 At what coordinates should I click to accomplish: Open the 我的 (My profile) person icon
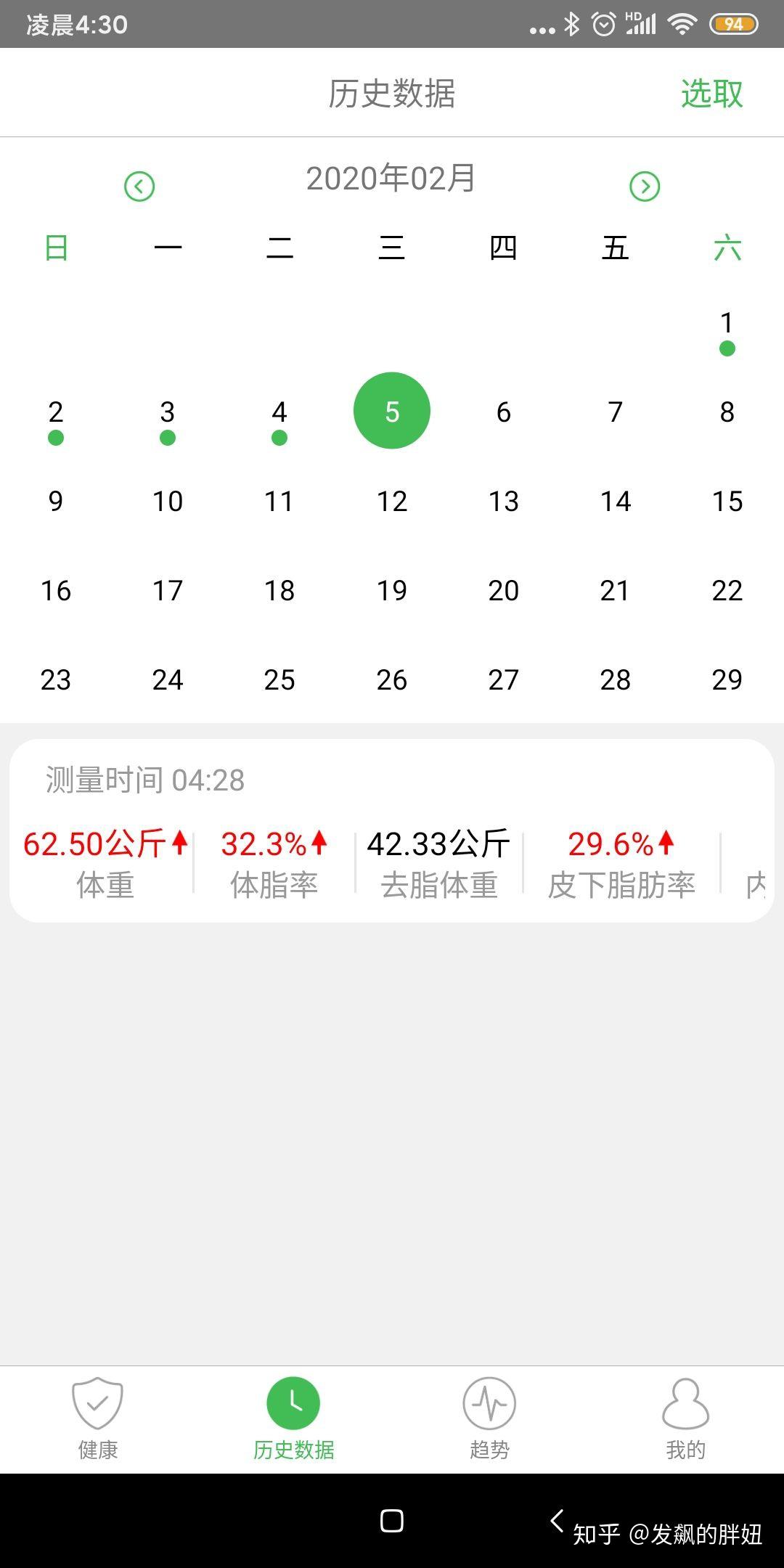pyautogui.click(x=685, y=1401)
